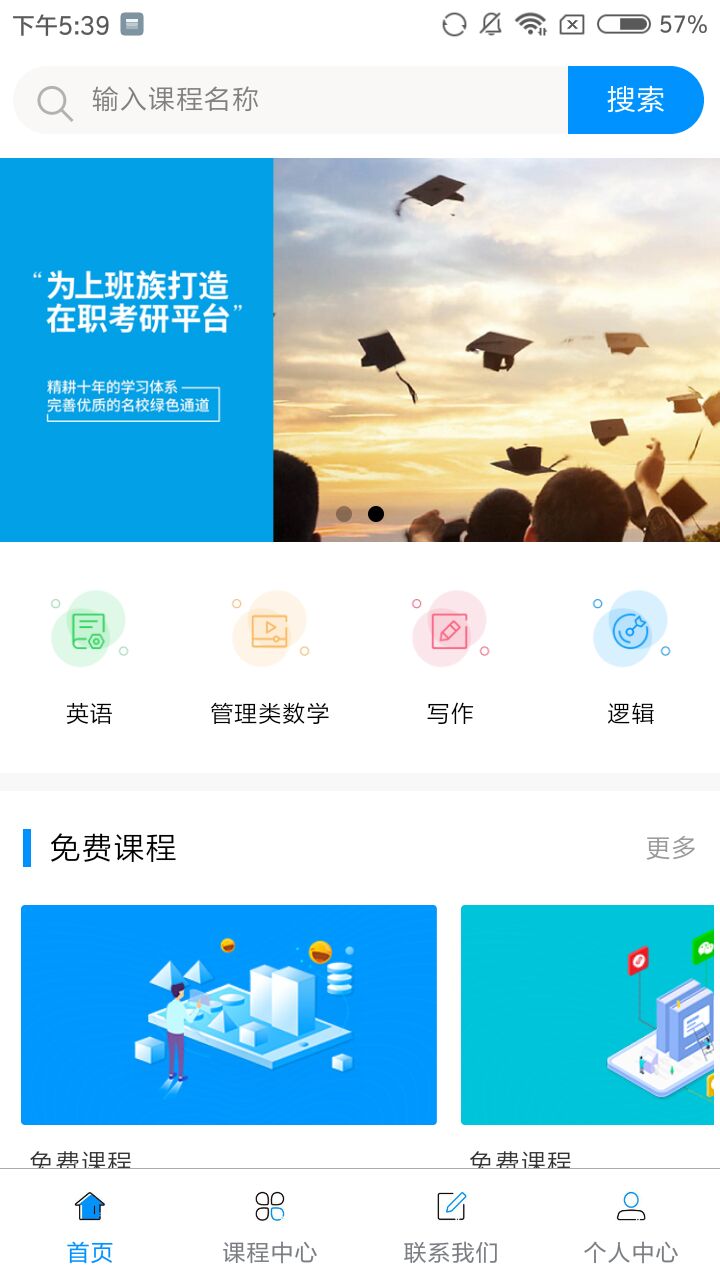Select the 逻辑 (Logic) category icon

pyautogui.click(x=629, y=629)
